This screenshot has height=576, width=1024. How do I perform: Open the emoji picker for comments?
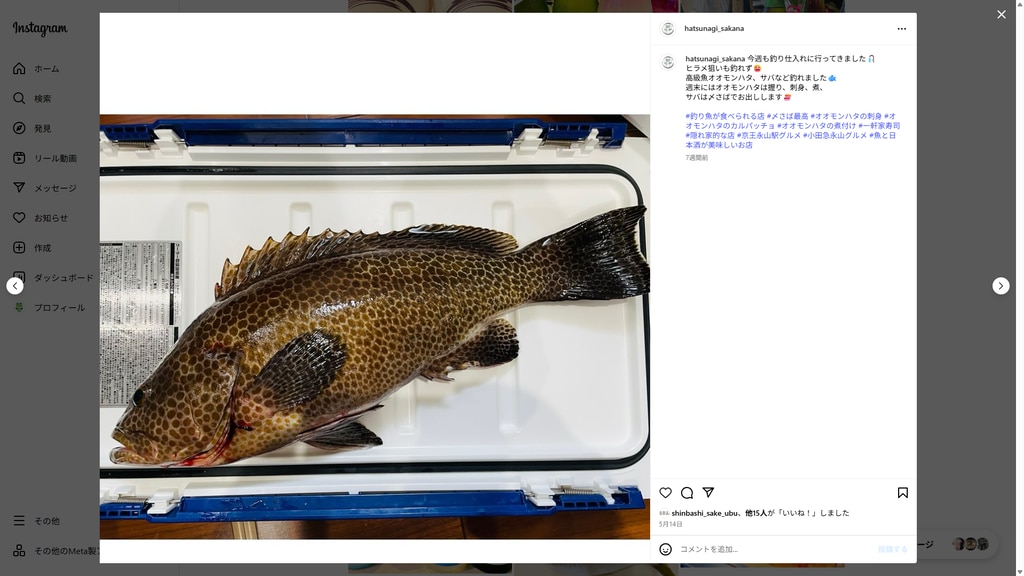(x=666, y=549)
